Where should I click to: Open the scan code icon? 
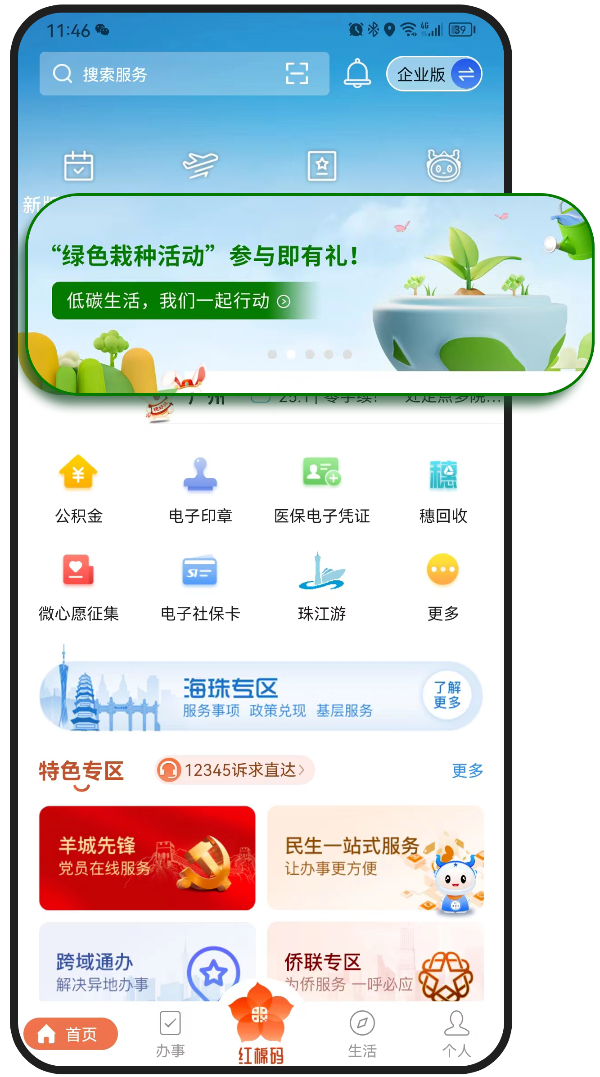coord(297,74)
